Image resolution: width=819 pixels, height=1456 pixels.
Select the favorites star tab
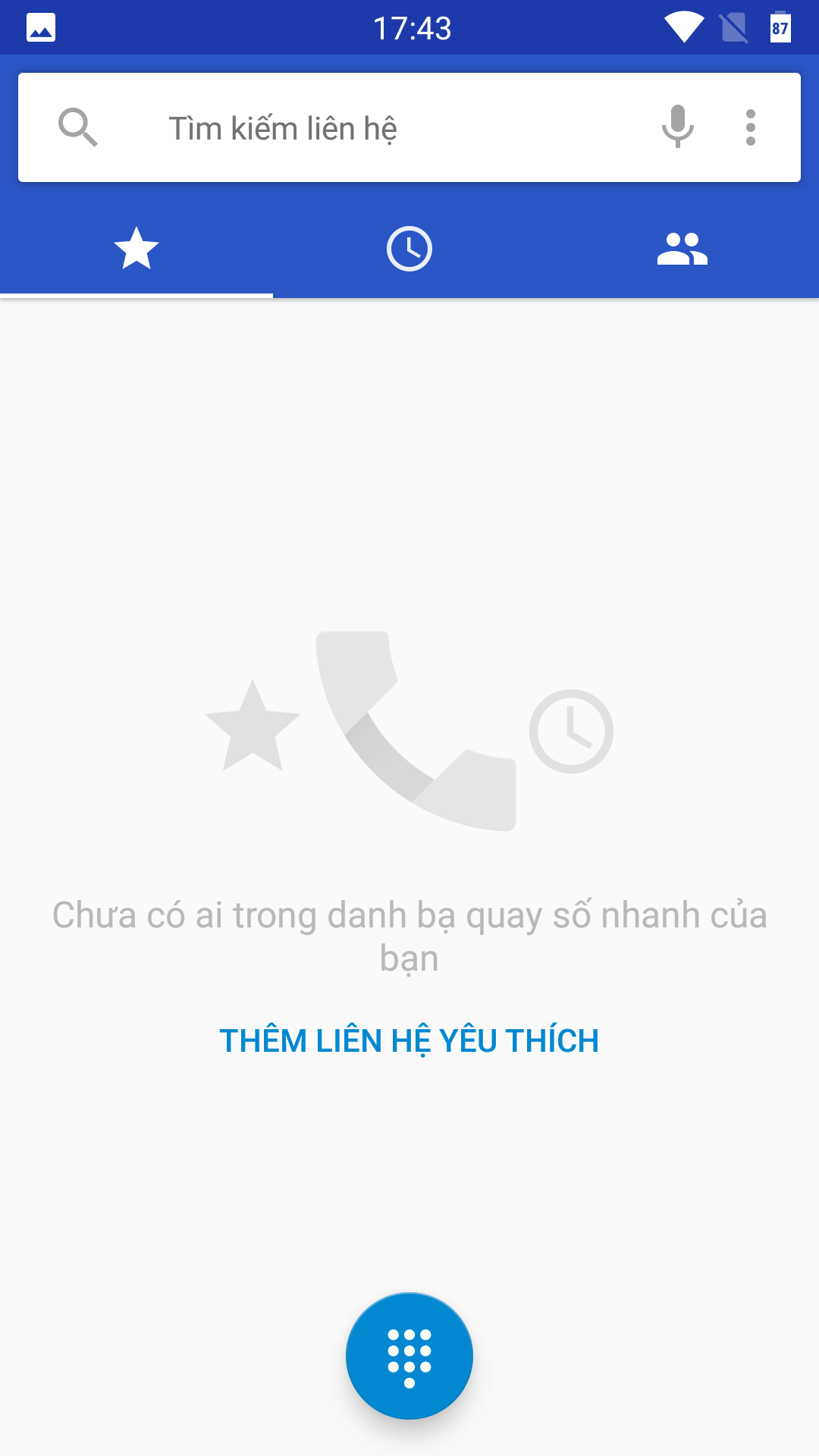tap(136, 249)
